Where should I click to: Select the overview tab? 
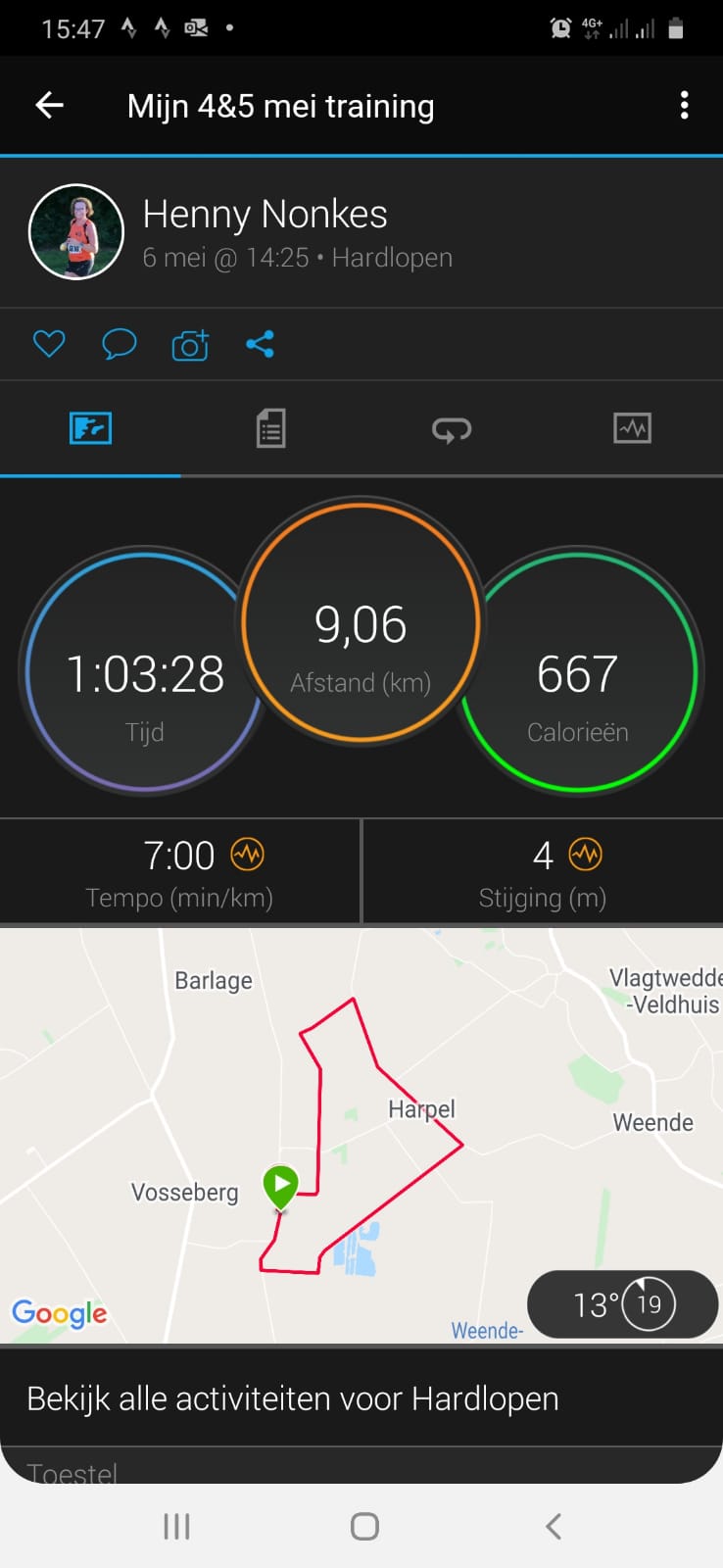point(90,428)
